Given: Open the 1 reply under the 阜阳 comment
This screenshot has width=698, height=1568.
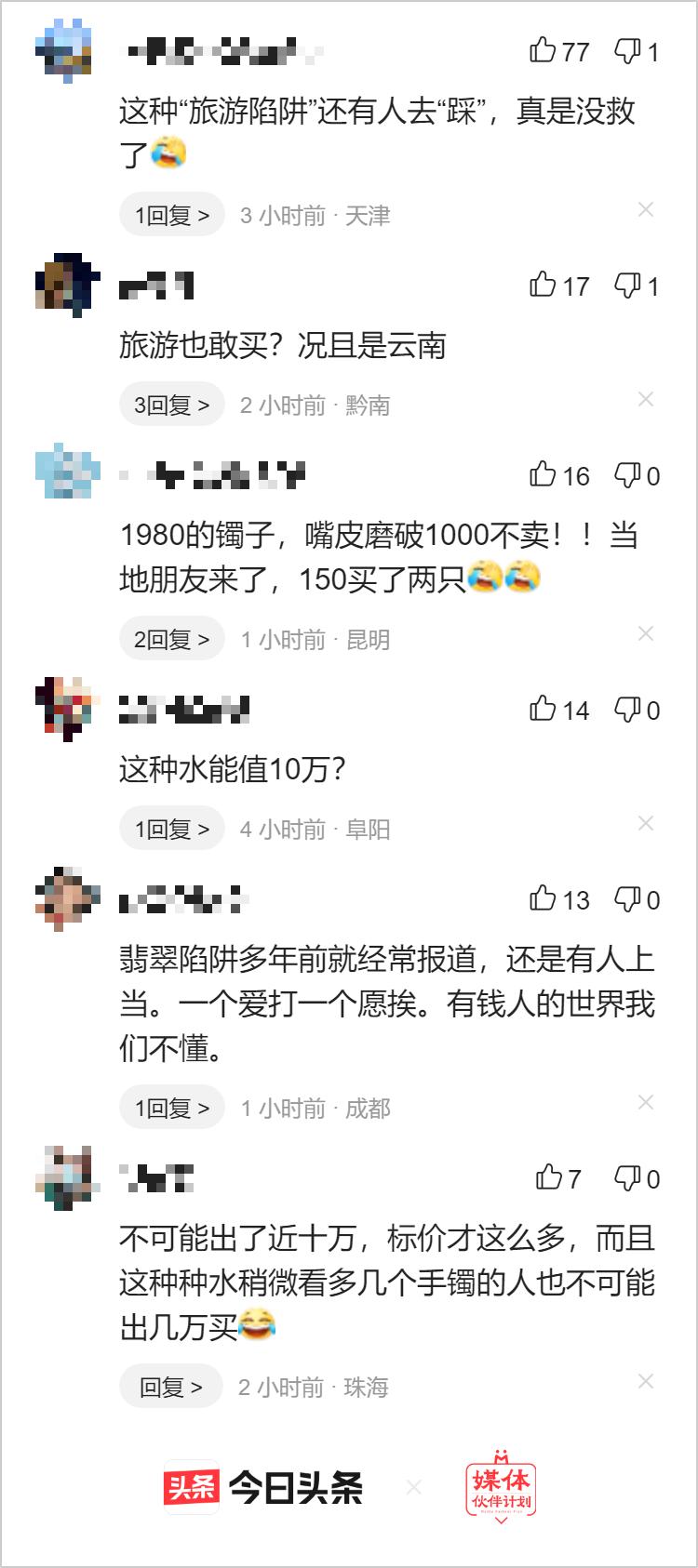Looking at the screenshot, I should (x=172, y=830).
